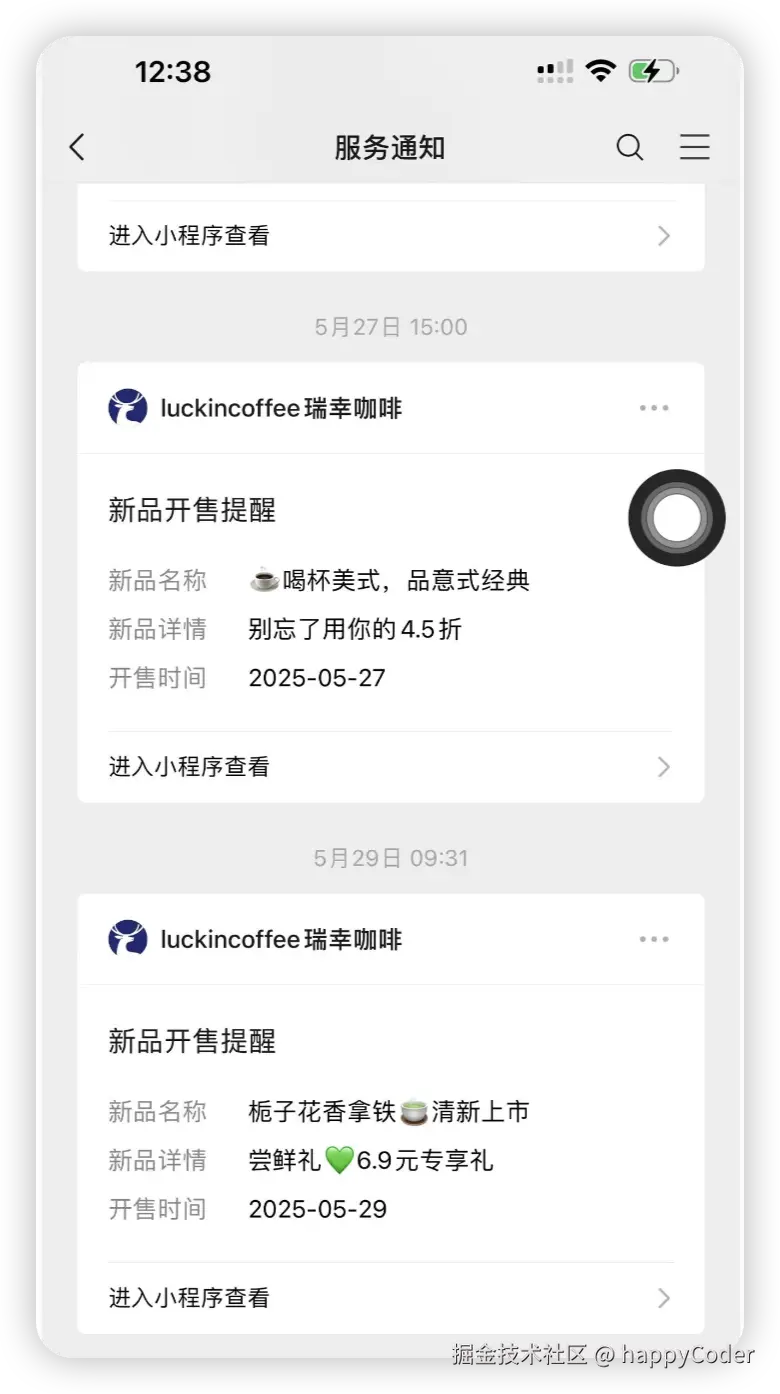Viewport: 780px width, 1394px height.
Task: Tap the AssistiveTouch floating button
Action: point(676,518)
